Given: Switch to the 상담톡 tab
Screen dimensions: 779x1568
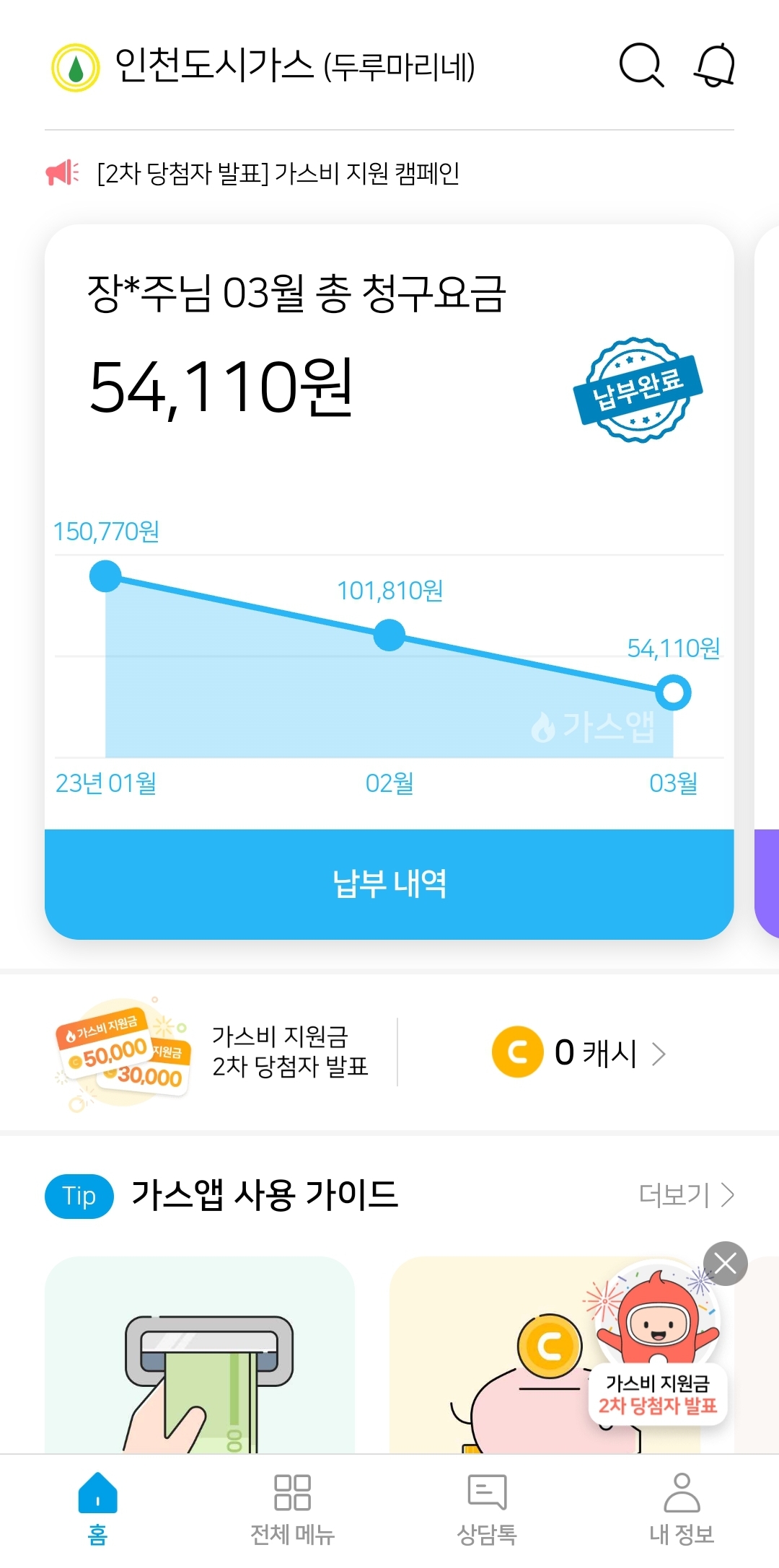Looking at the screenshot, I should (x=487, y=1507).
